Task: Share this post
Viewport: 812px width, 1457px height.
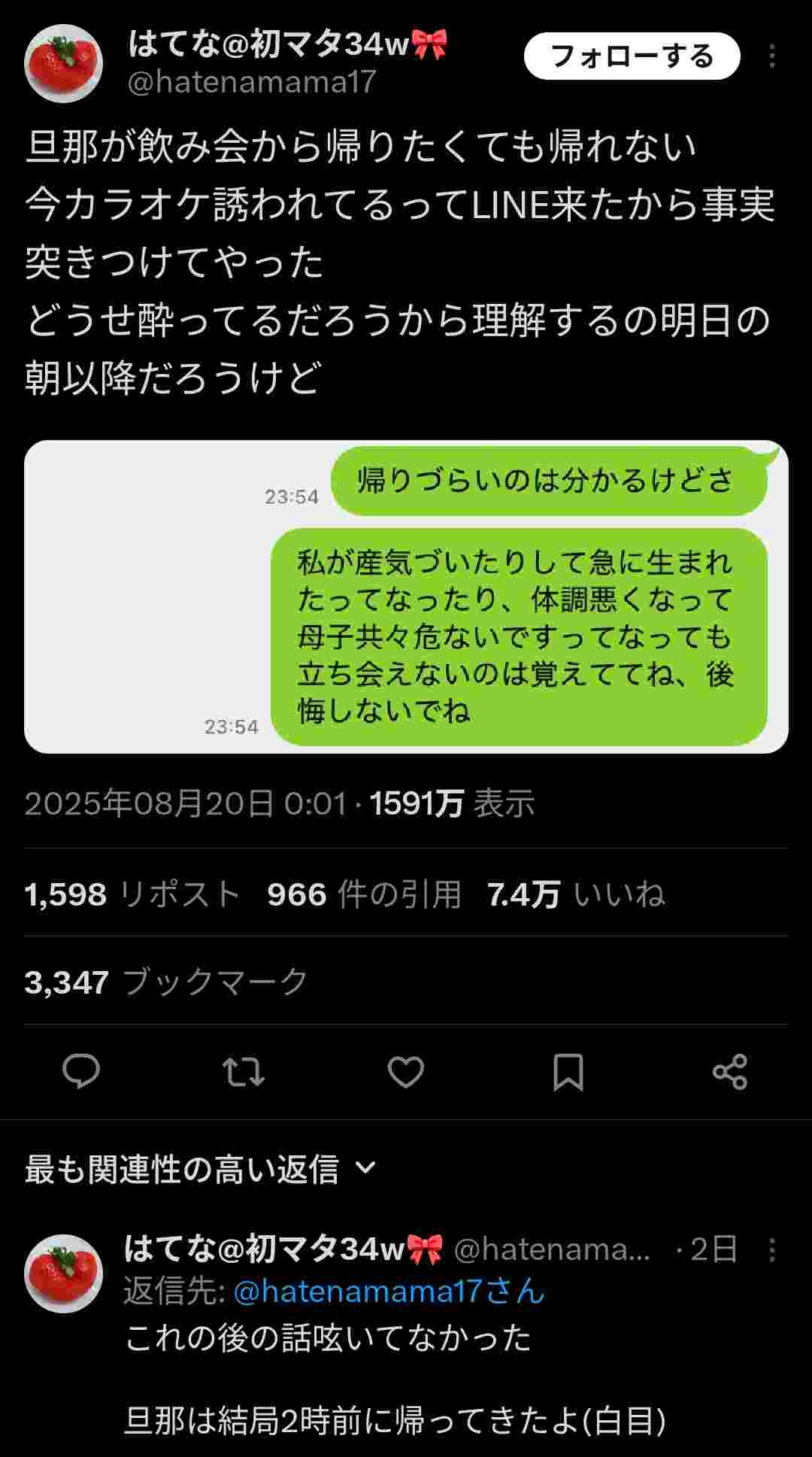Action: point(730,1071)
